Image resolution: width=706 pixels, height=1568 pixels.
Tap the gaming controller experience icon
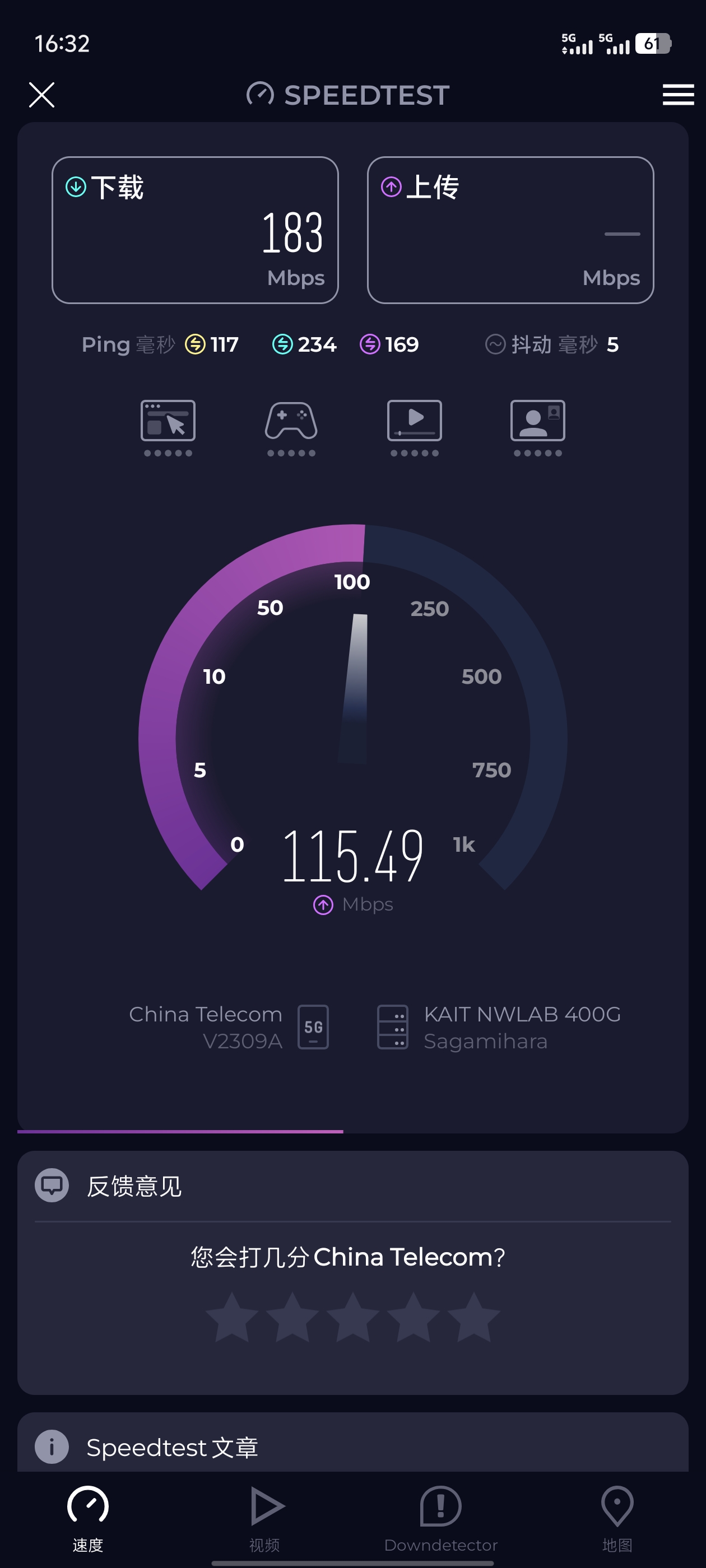291,427
